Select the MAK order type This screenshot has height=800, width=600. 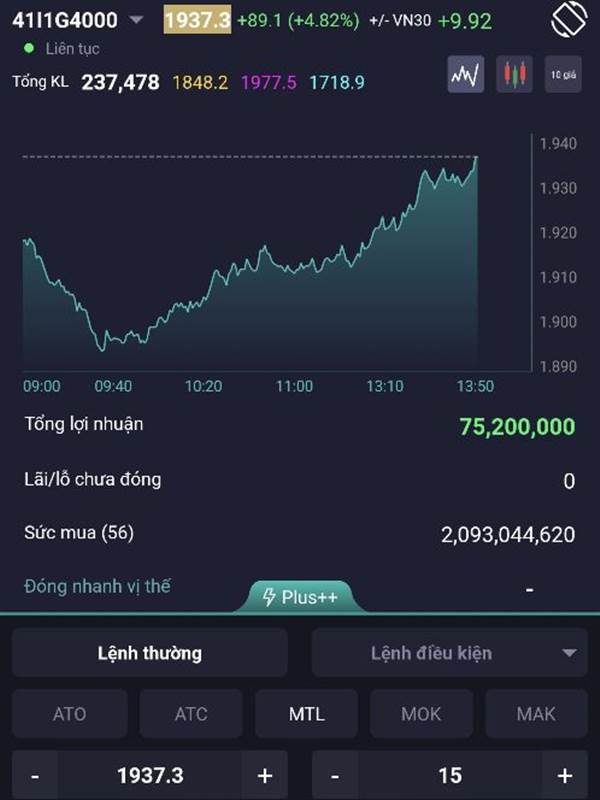point(536,714)
